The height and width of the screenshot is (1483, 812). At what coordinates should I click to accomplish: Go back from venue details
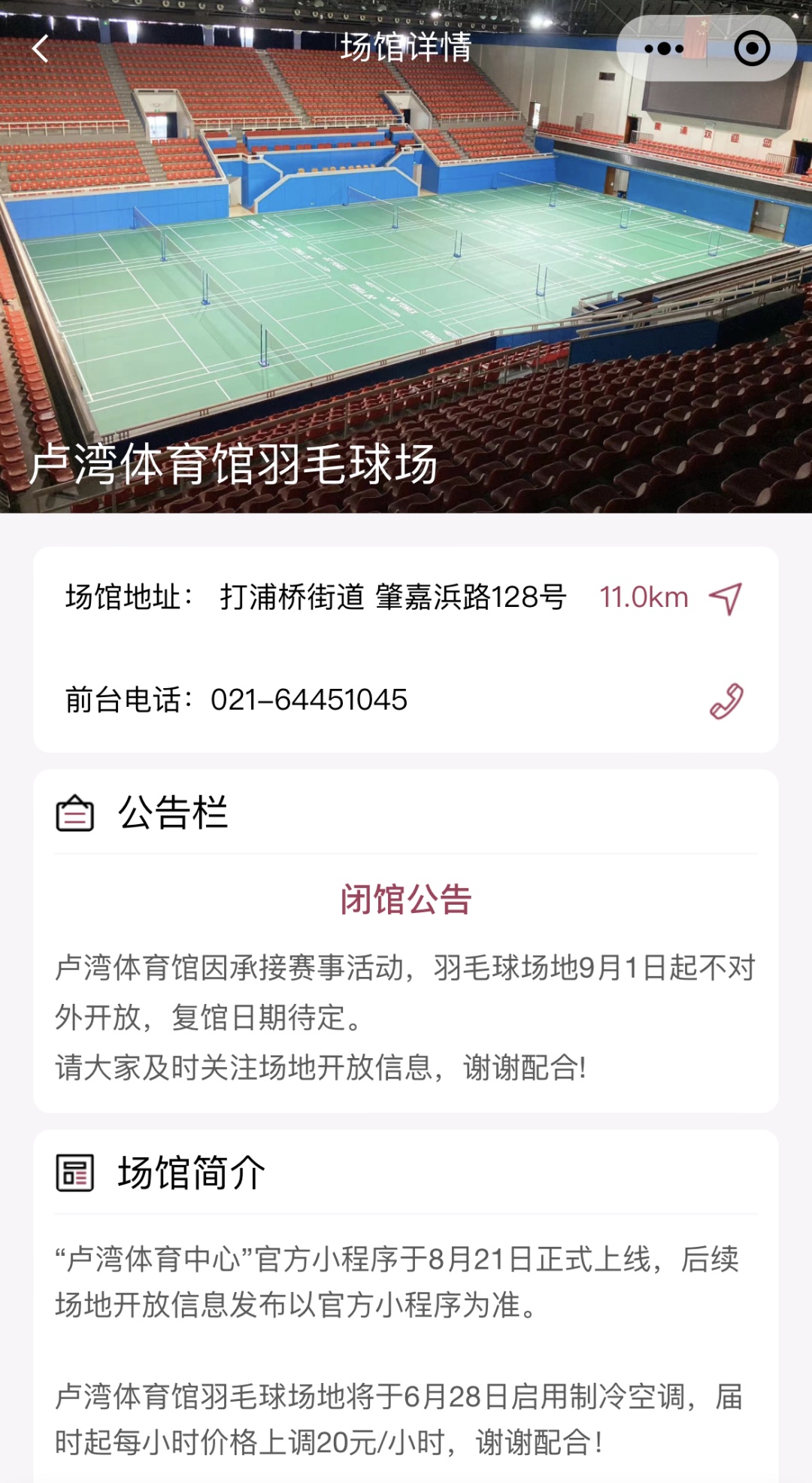41,49
